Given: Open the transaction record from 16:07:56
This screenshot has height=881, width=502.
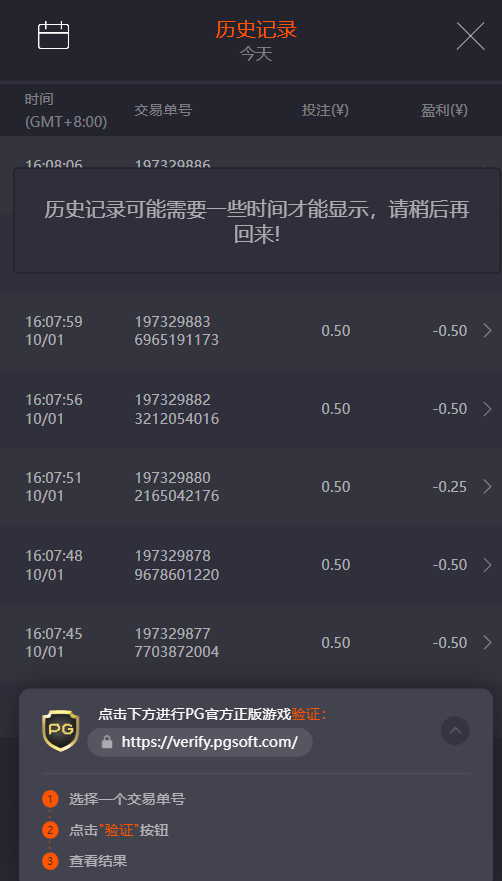Looking at the screenshot, I should [x=251, y=408].
